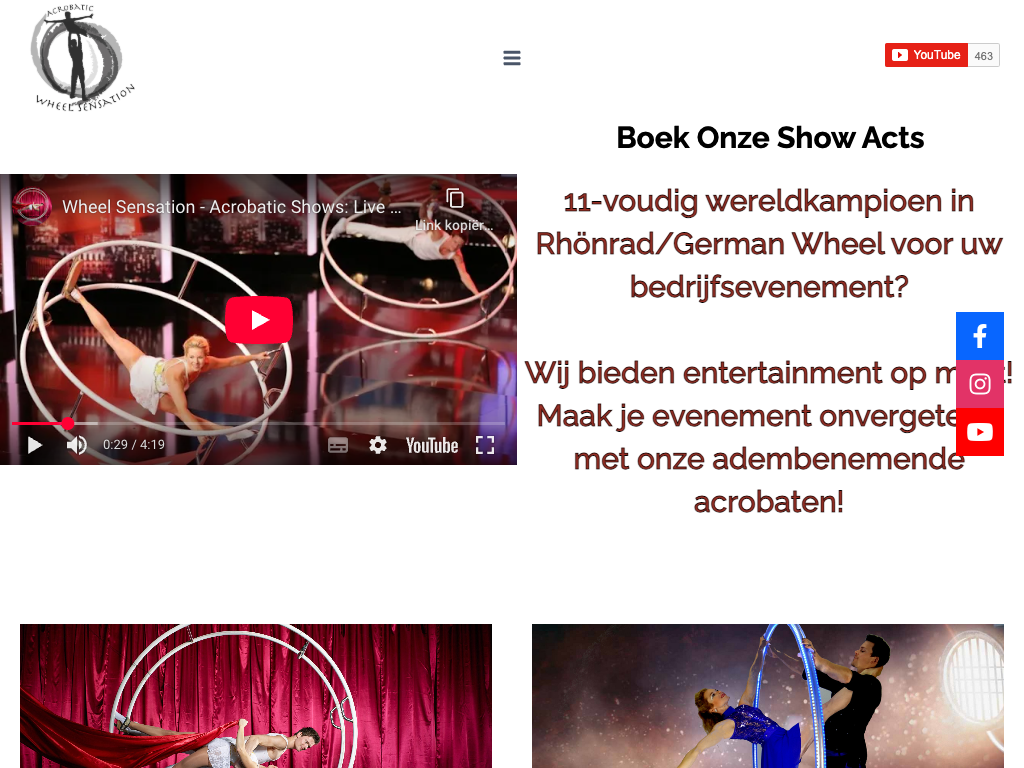
Task: Open the Facebook page
Action: click(x=980, y=336)
